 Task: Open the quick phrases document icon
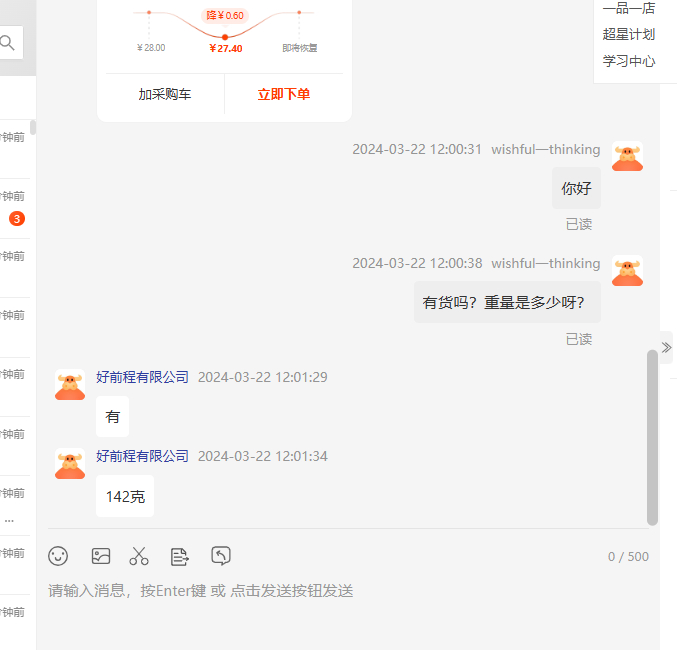180,556
